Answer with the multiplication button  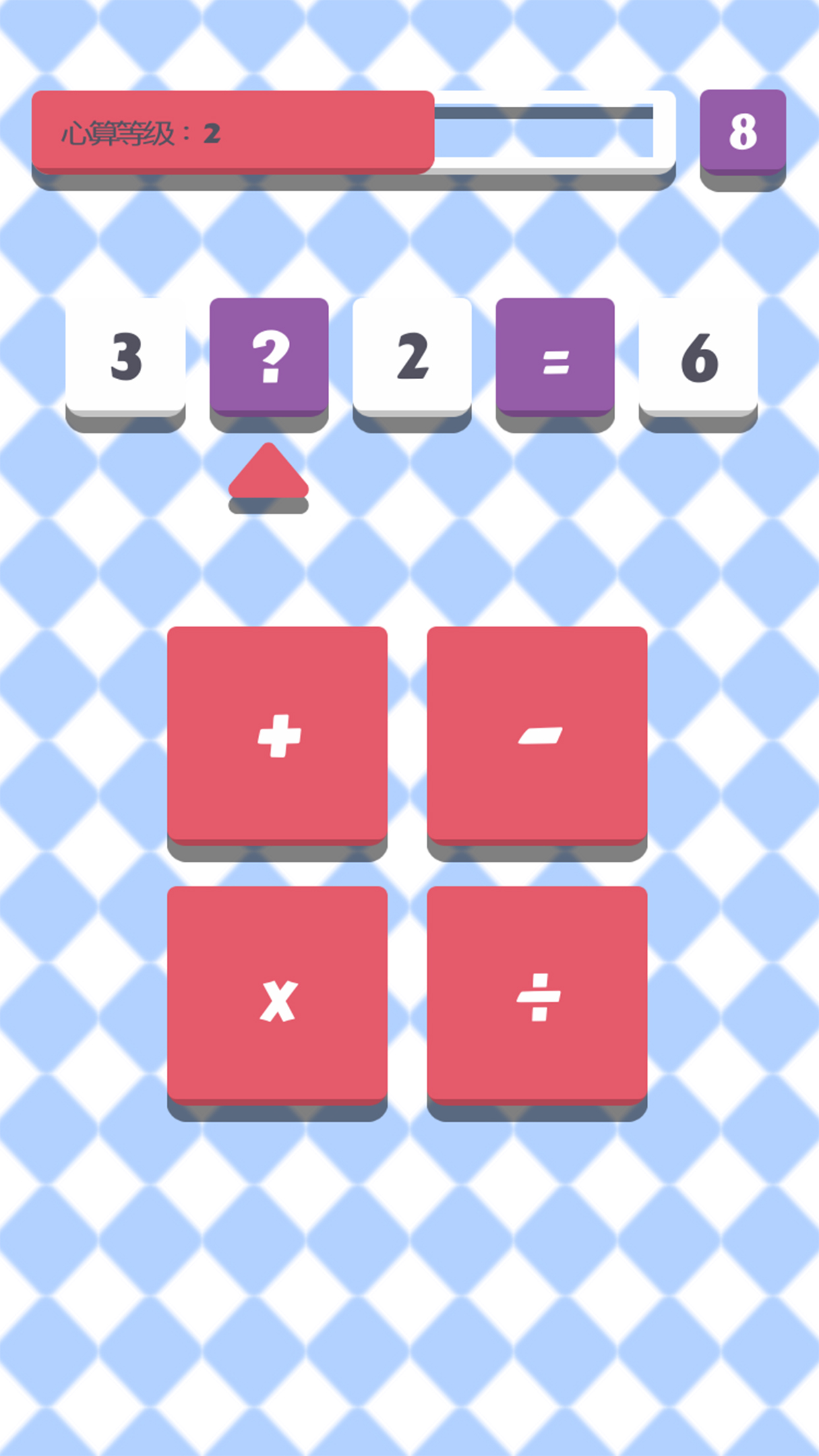277,995
